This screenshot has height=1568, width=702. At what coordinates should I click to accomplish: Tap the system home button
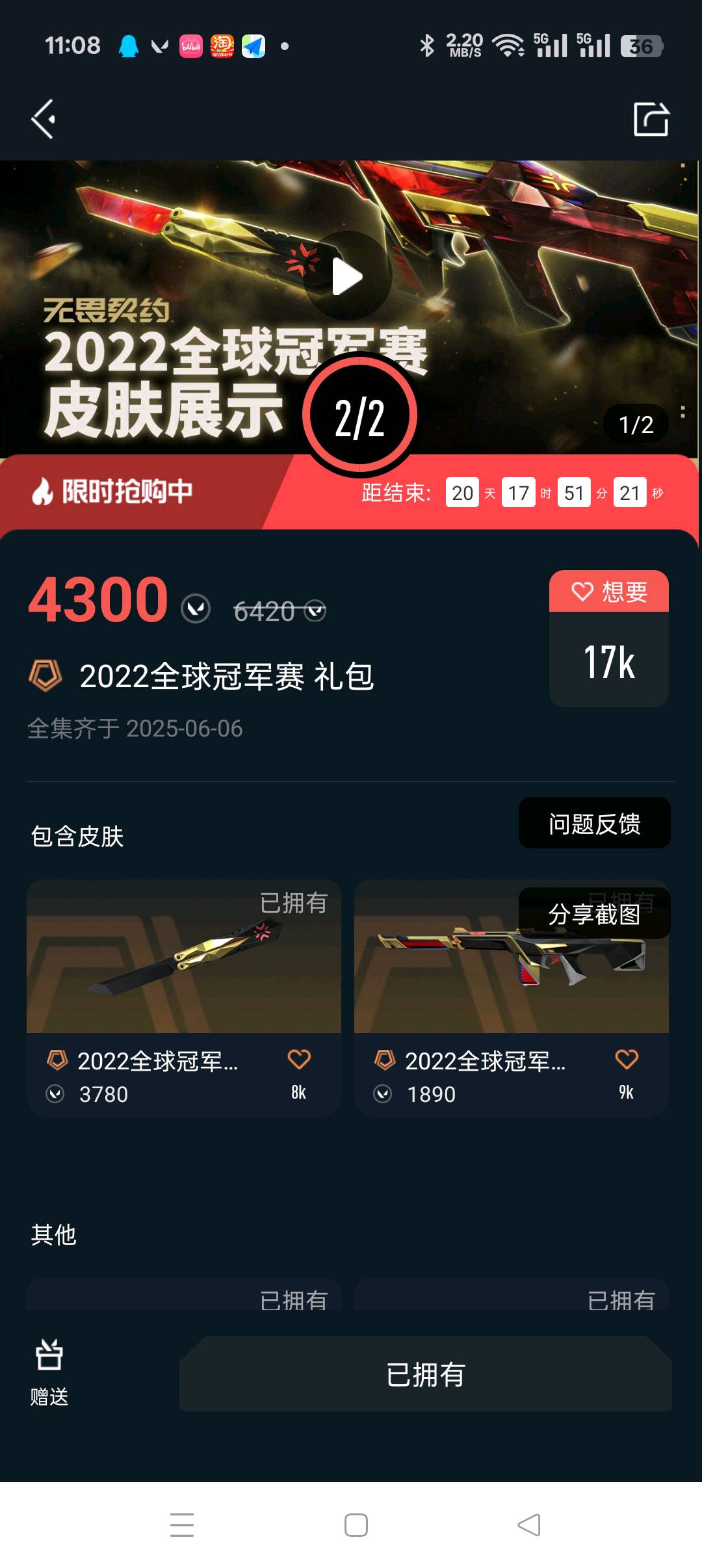356,1524
